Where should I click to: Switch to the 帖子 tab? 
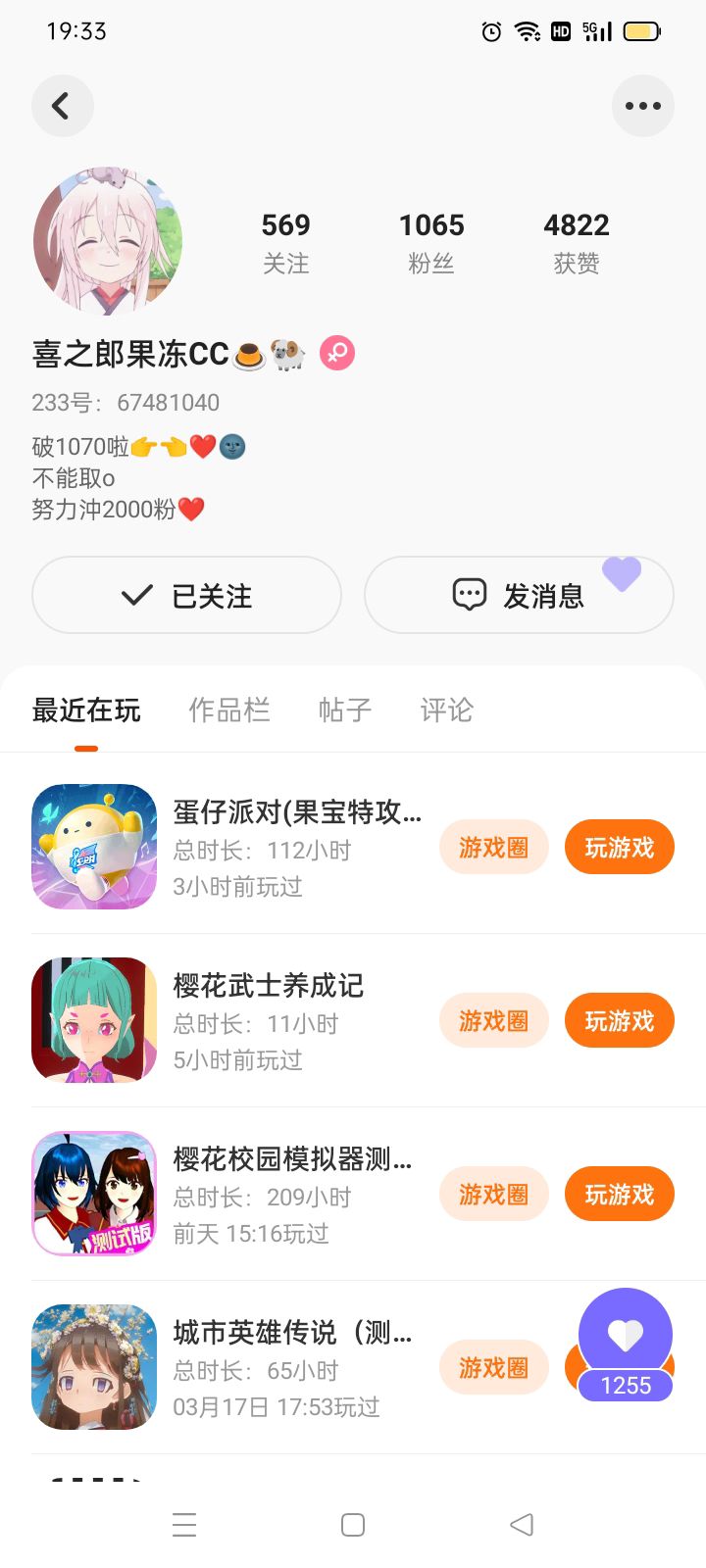345,710
